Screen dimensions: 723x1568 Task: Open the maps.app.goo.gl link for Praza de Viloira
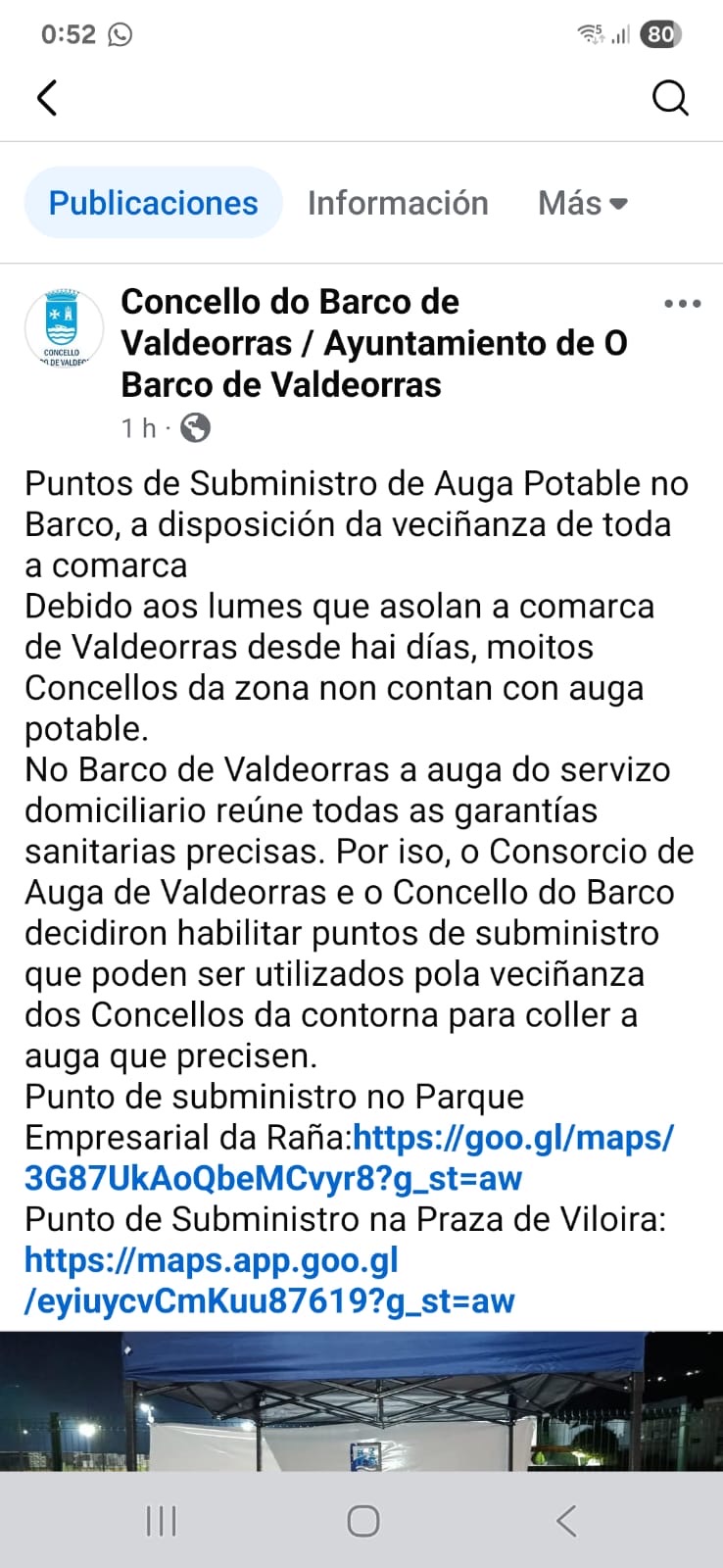click(269, 1281)
